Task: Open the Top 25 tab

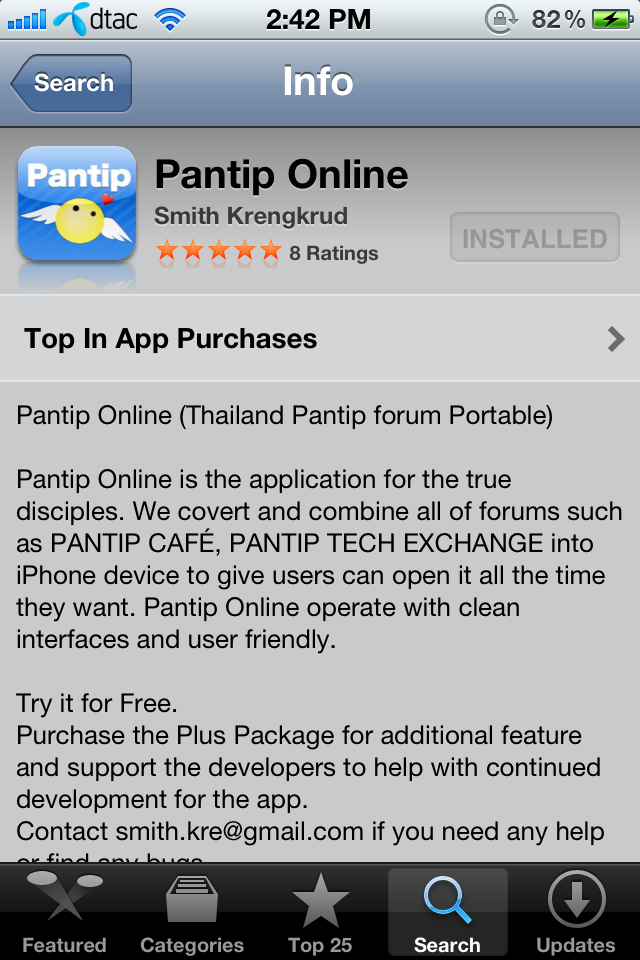Action: (320, 912)
